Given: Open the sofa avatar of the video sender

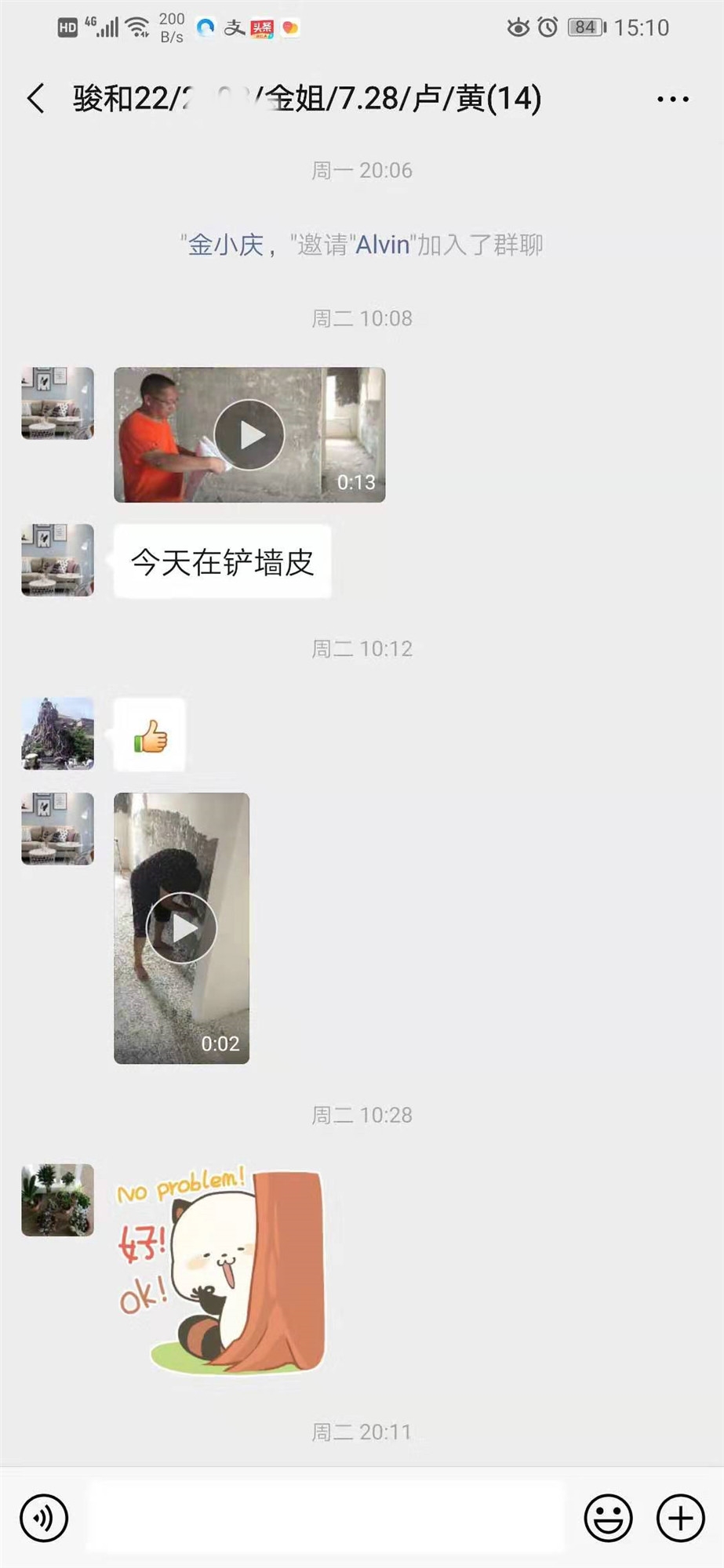Looking at the screenshot, I should [56, 404].
